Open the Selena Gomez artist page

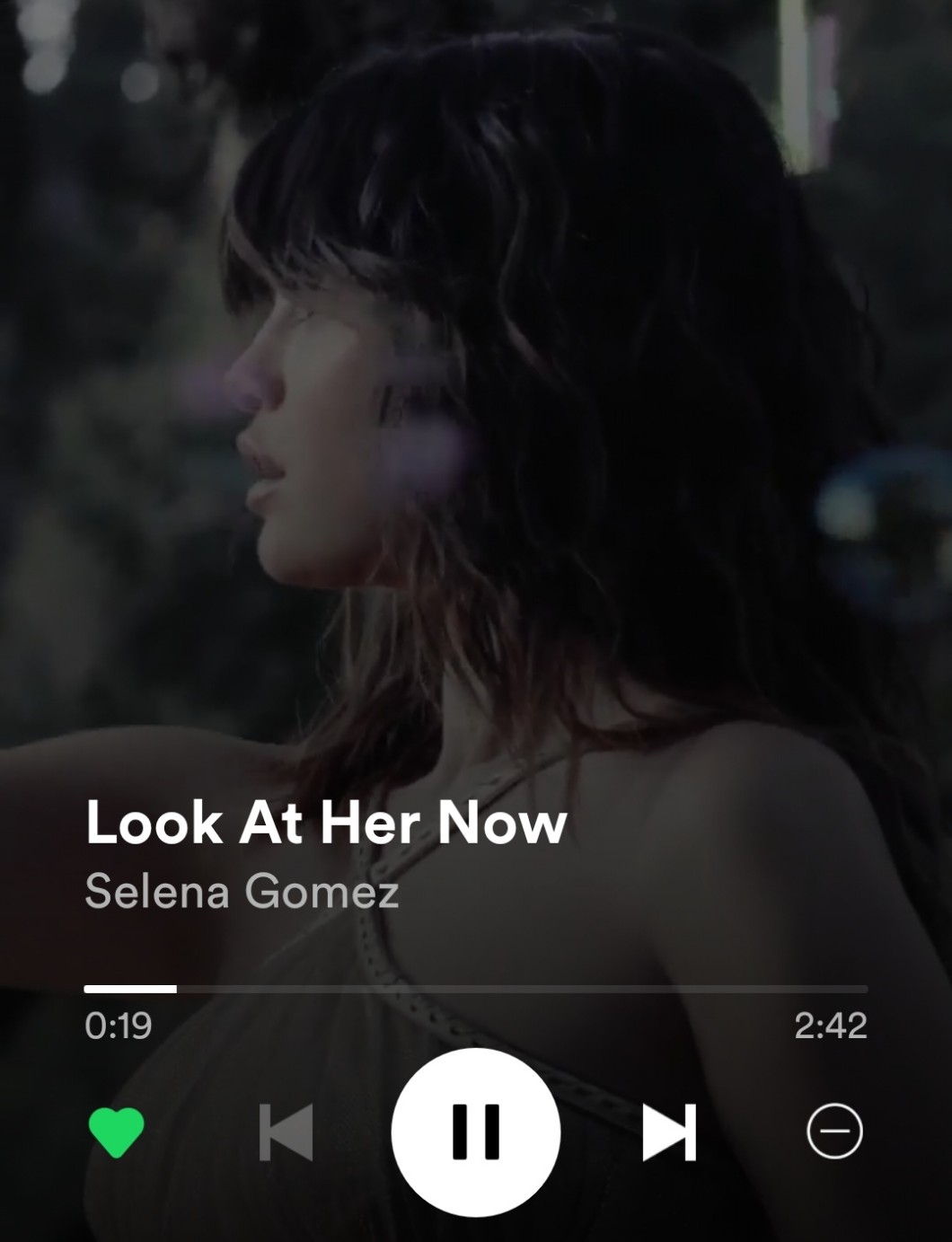tap(242, 891)
